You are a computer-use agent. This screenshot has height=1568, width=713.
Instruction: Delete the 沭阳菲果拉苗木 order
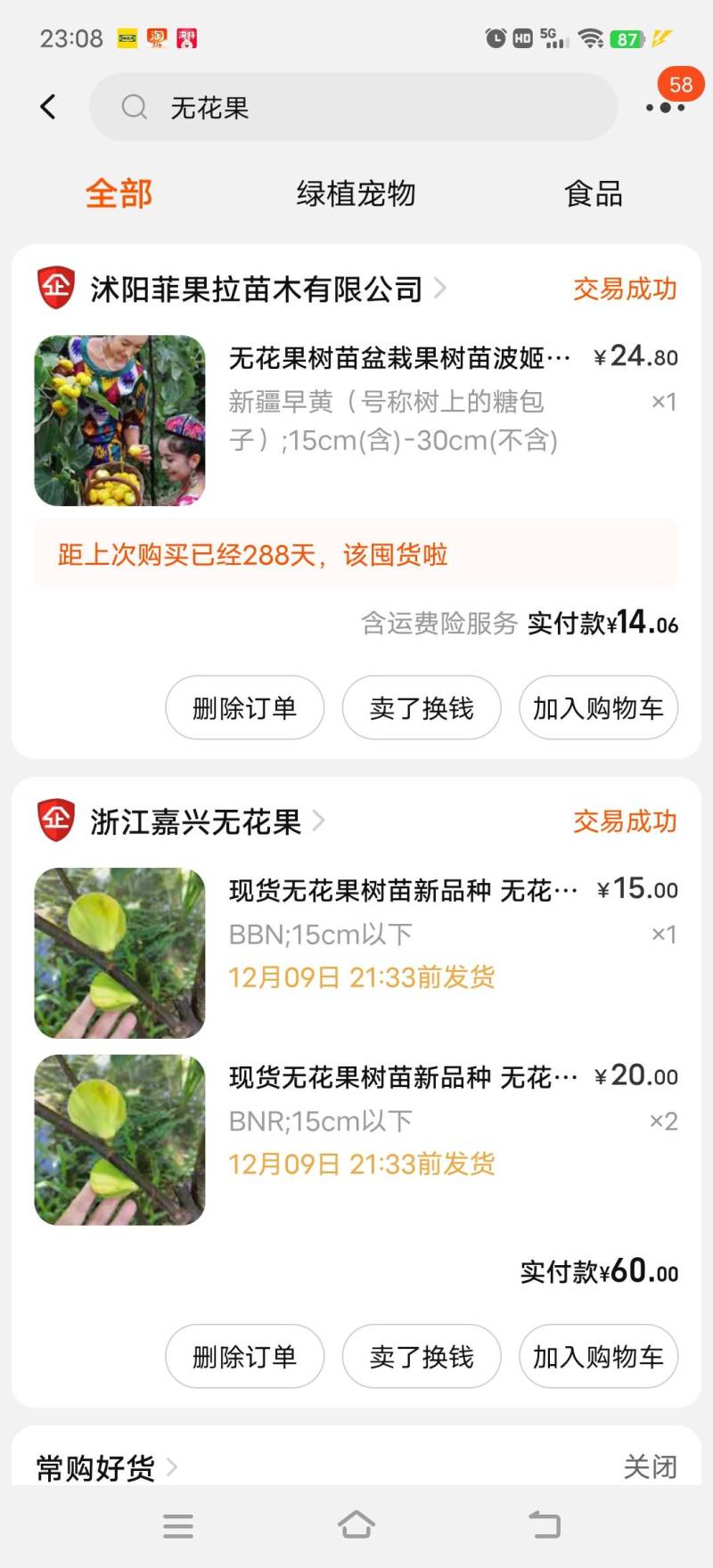244,708
